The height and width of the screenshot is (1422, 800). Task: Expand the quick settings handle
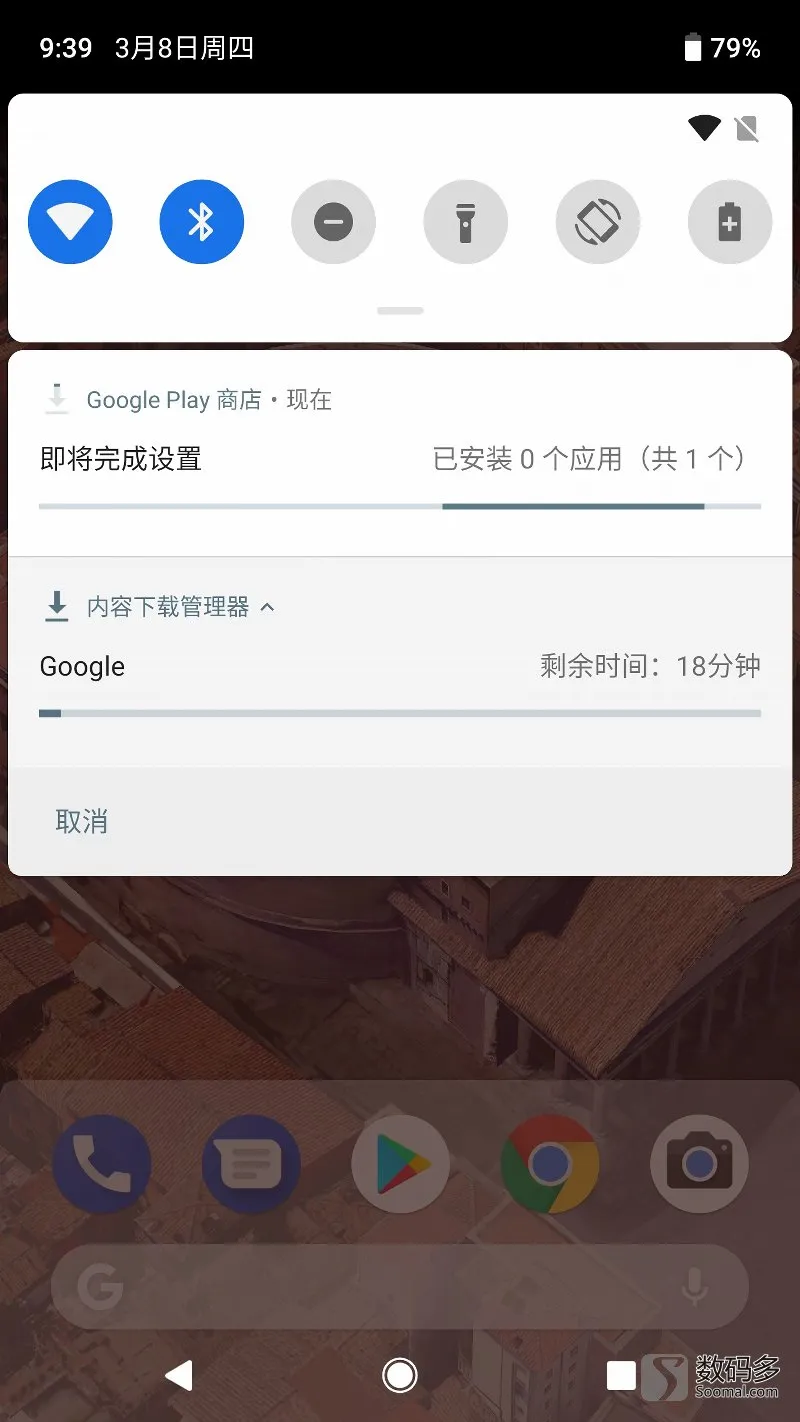400,311
